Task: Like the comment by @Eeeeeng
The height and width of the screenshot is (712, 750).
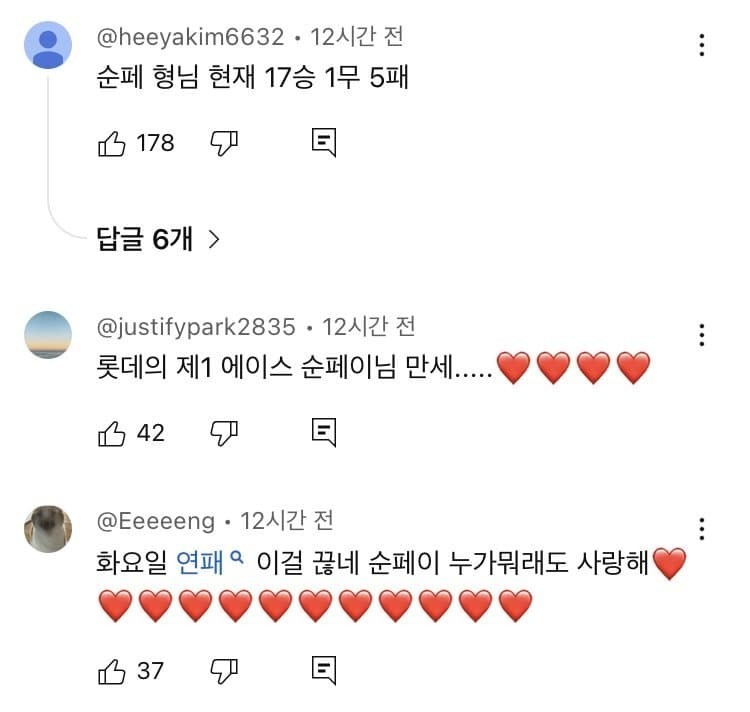Action: click(110, 670)
